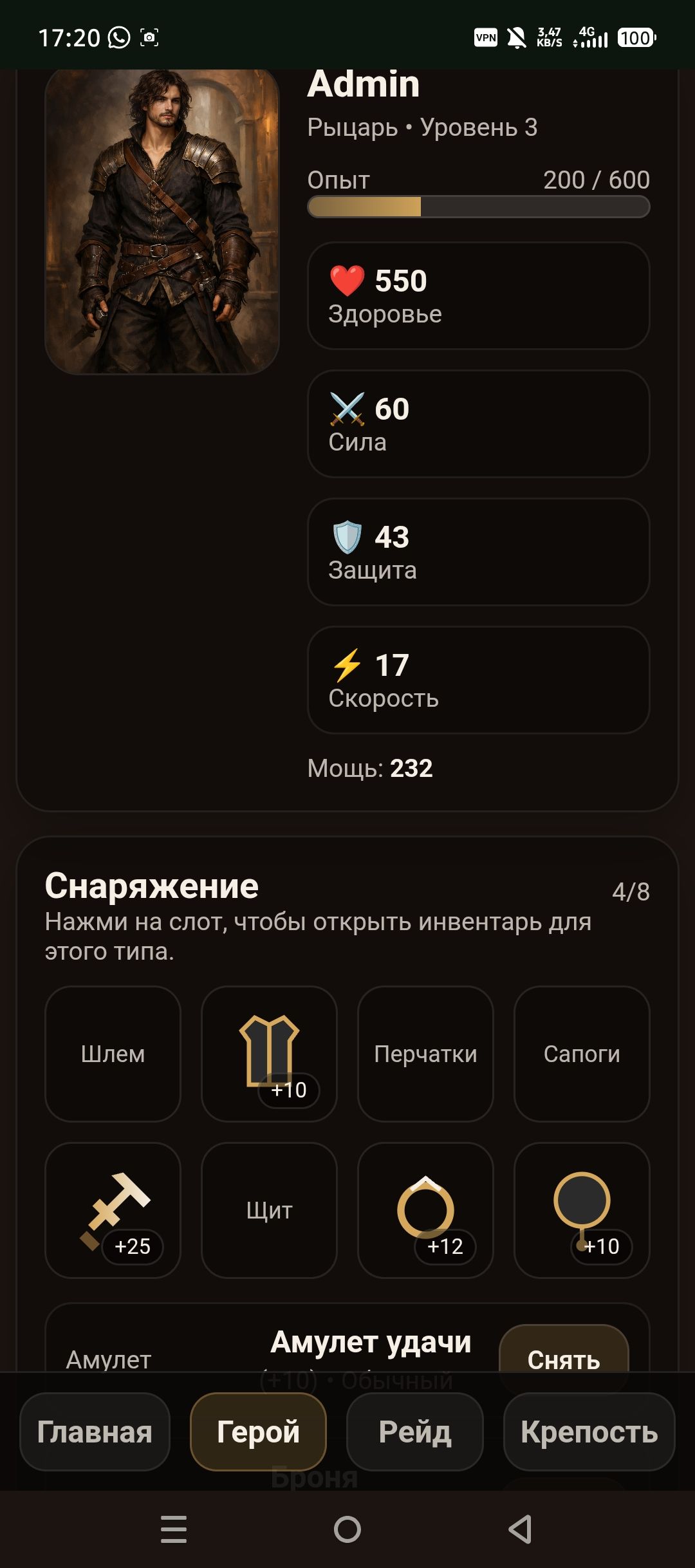Open the body armor slot with +10
Screen dimensions: 695x1568
click(269, 1054)
